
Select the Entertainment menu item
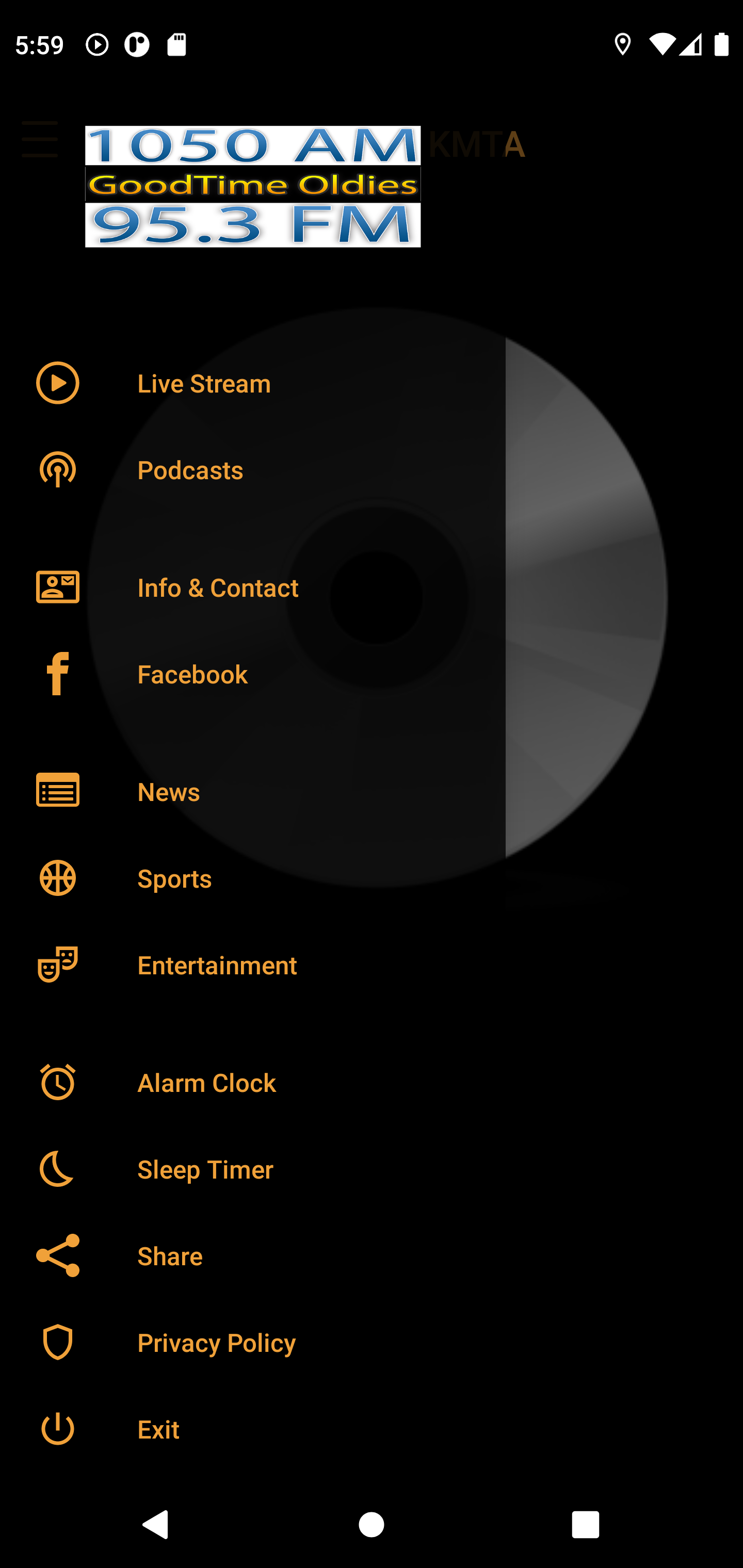(217, 966)
